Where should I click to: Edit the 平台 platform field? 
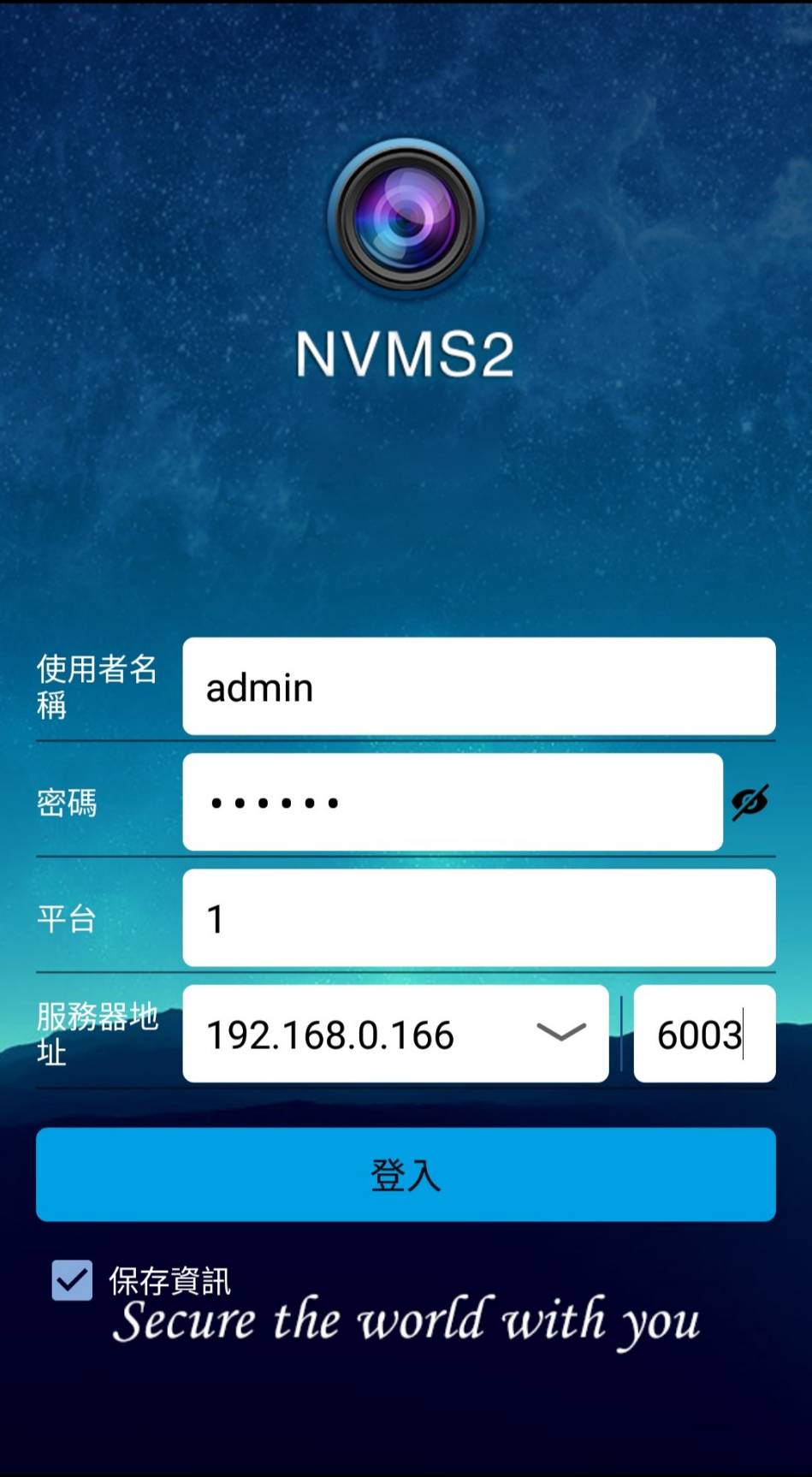point(479,918)
